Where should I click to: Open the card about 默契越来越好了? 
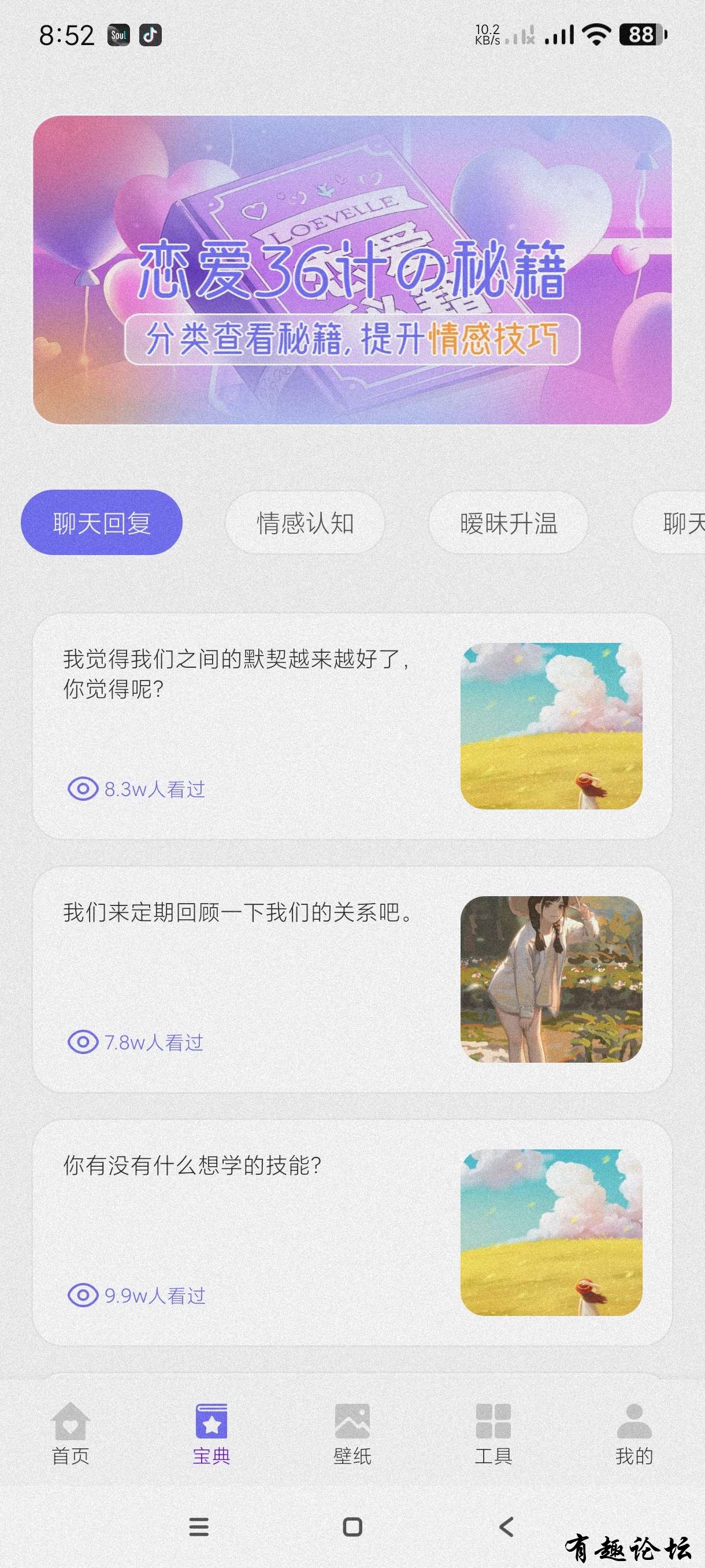tap(352, 726)
